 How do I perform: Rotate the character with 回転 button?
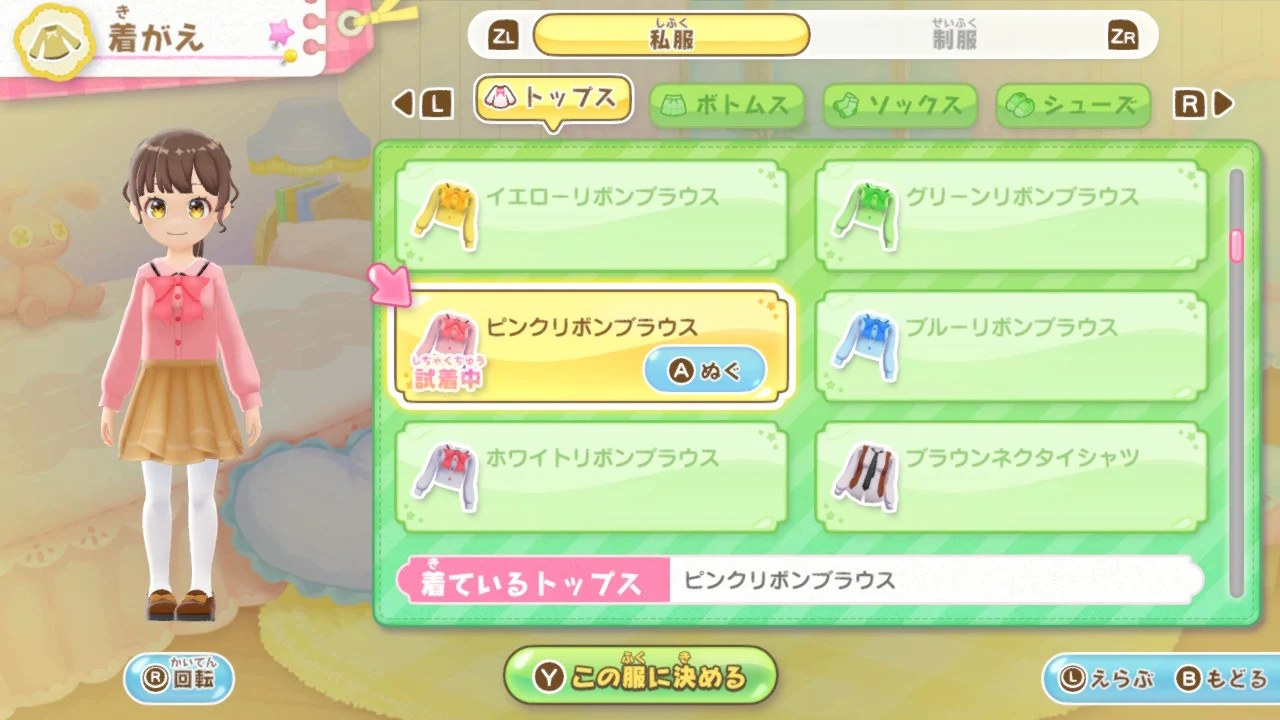179,680
